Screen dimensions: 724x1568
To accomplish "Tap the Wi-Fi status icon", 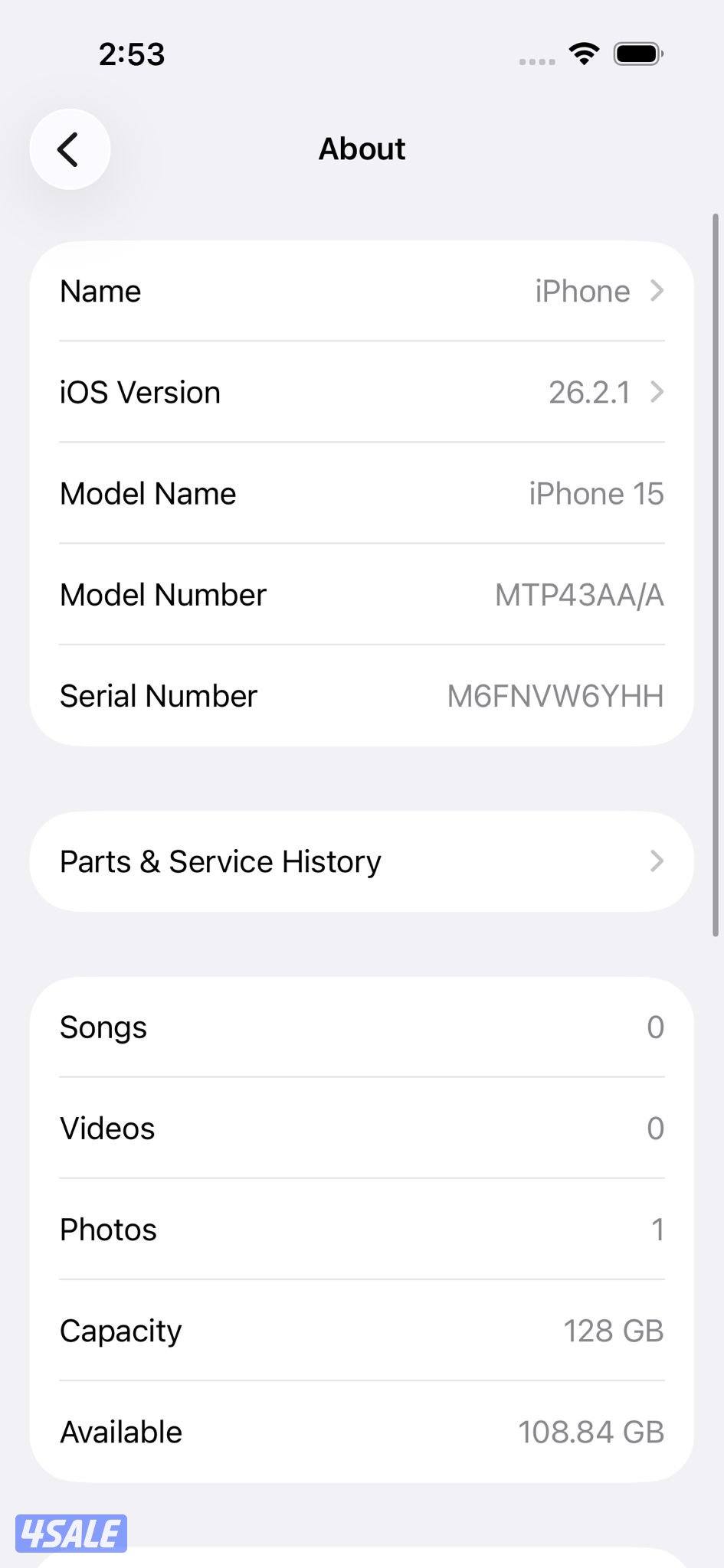I will 583,54.
